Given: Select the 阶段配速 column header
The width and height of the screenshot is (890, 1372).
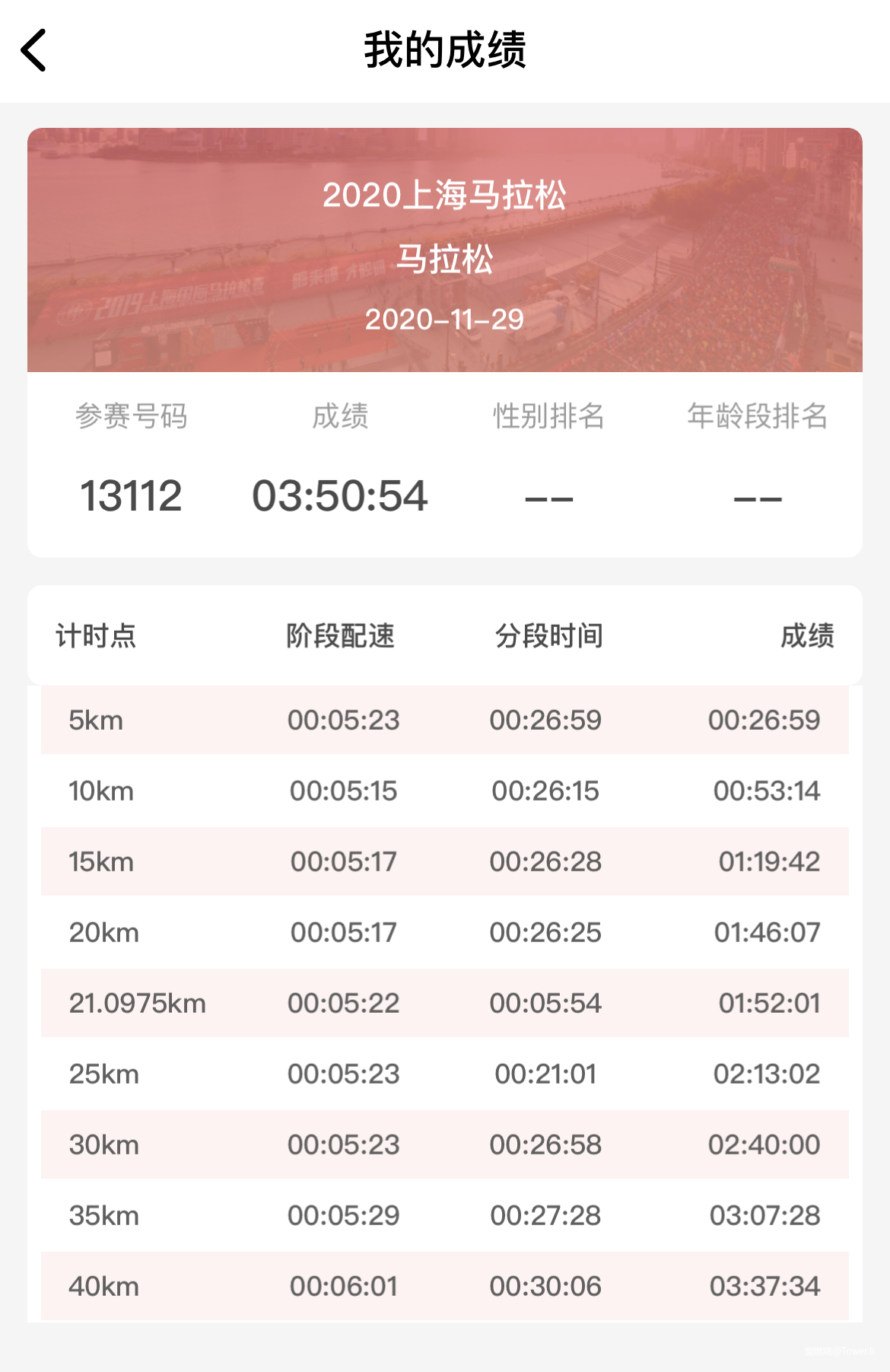Looking at the screenshot, I should (x=340, y=637).
